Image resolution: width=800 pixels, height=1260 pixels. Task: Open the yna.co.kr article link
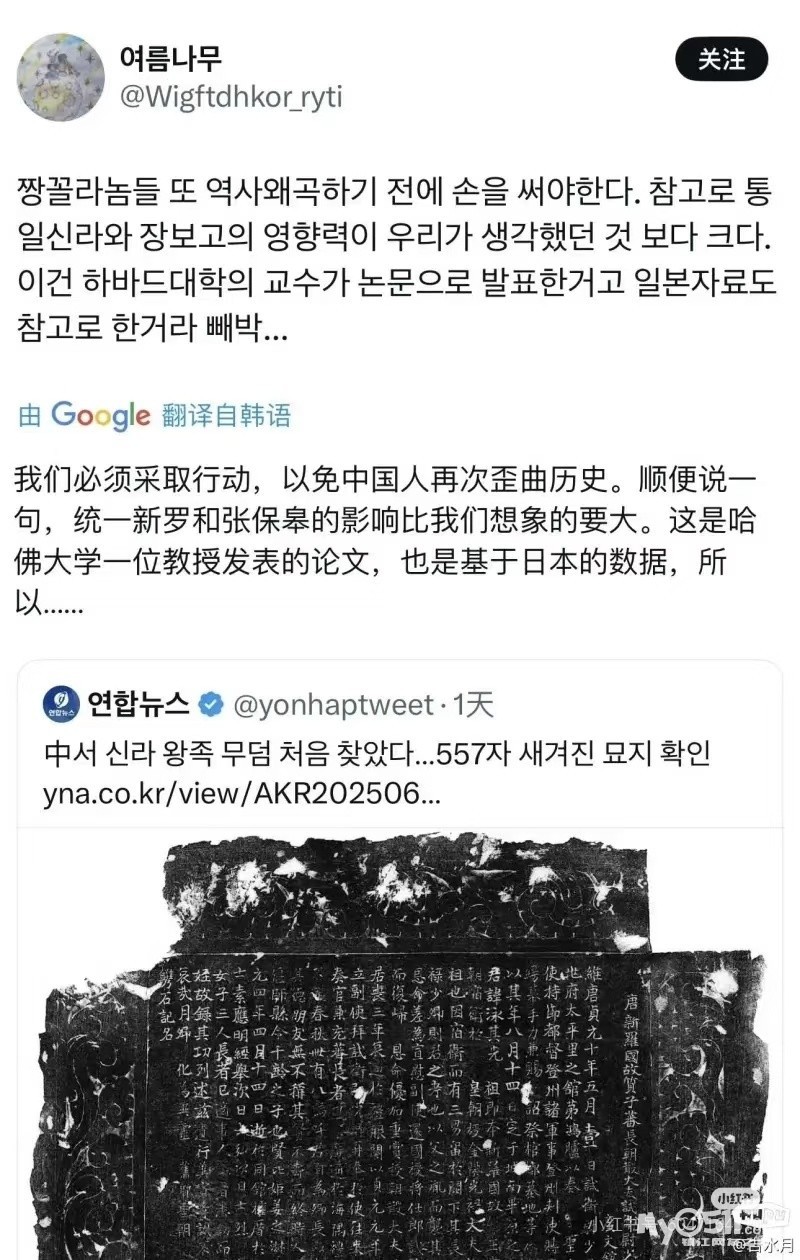(241, 793)
